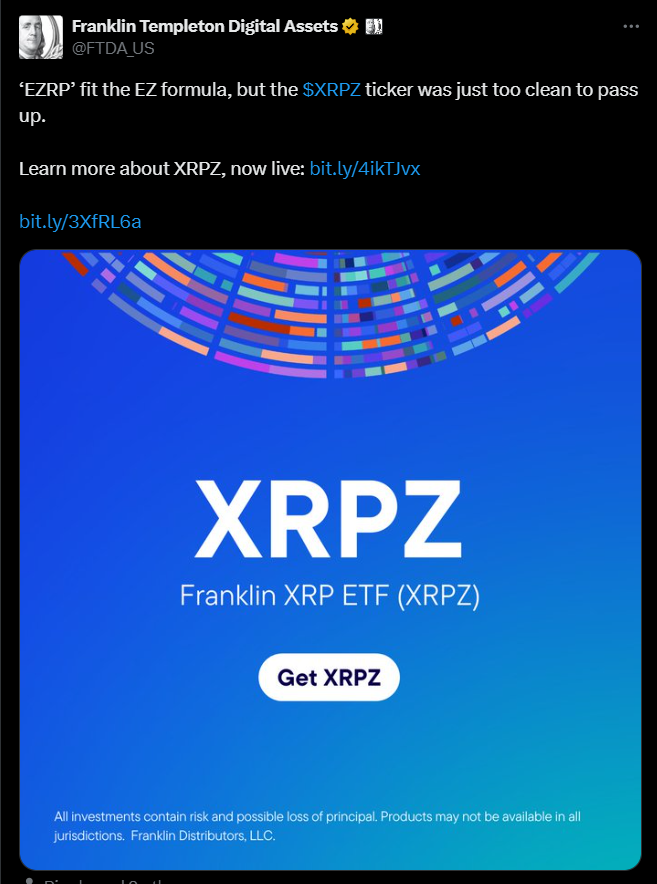Follow the bit.ly/4ikTJvx link
Viewport: 657px width, 884px height.
coord(365,169)
